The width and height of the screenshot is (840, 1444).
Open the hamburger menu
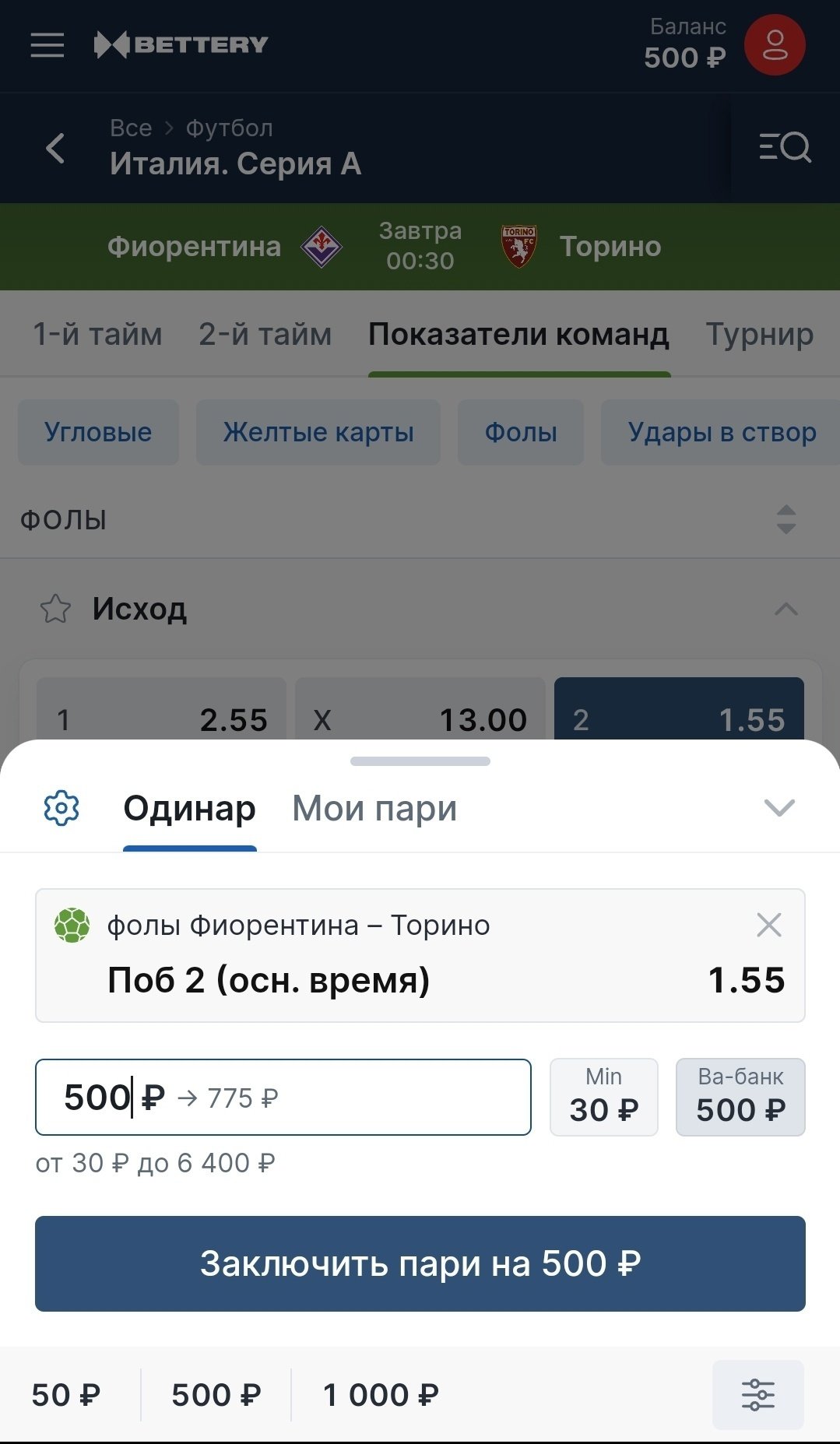(47, 45)
